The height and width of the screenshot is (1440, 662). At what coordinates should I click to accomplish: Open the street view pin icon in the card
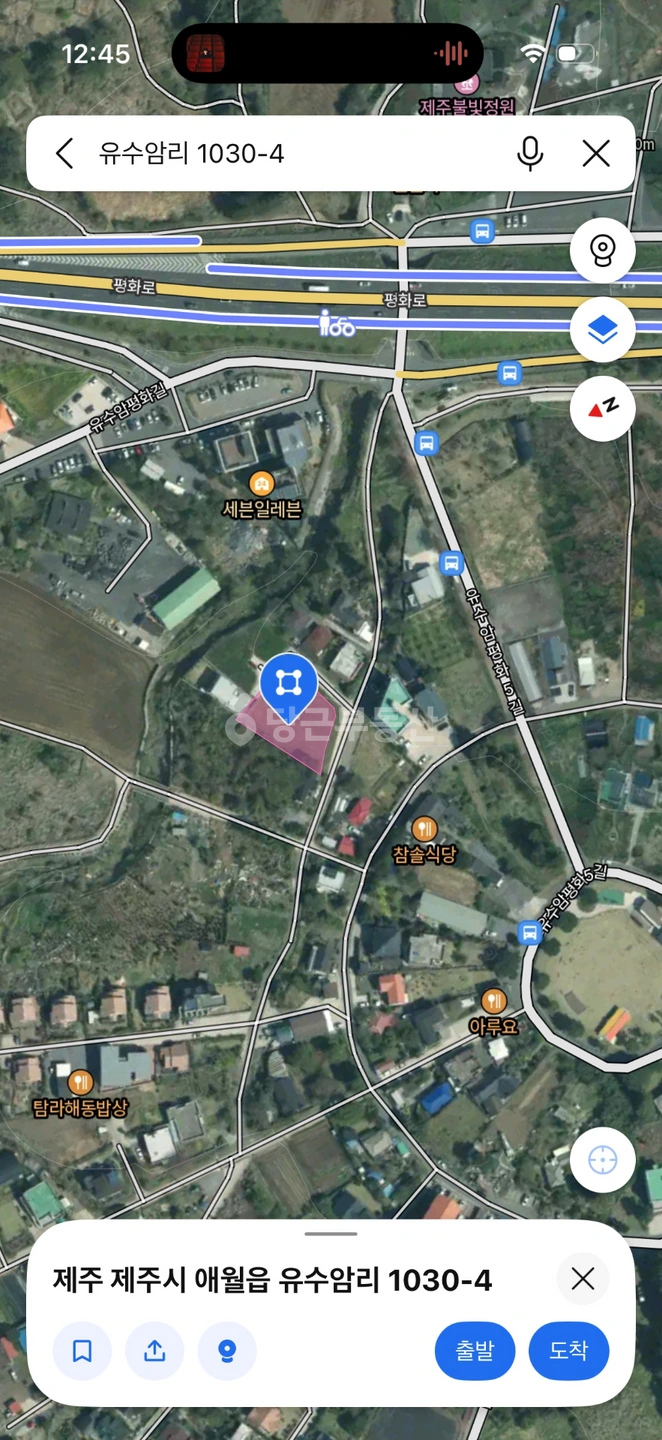point(227,1351)
